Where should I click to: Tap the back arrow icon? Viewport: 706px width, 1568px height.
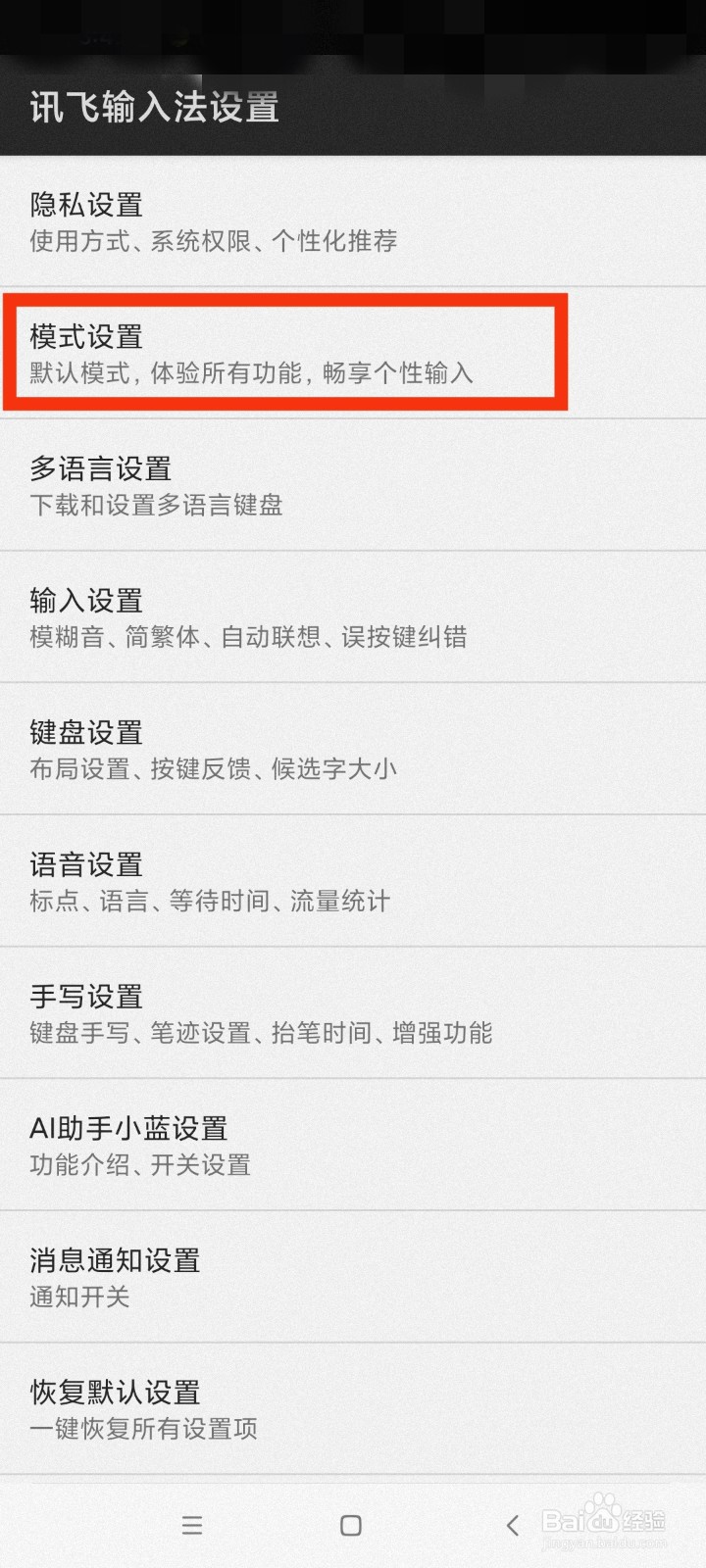tap(512, 1525)
